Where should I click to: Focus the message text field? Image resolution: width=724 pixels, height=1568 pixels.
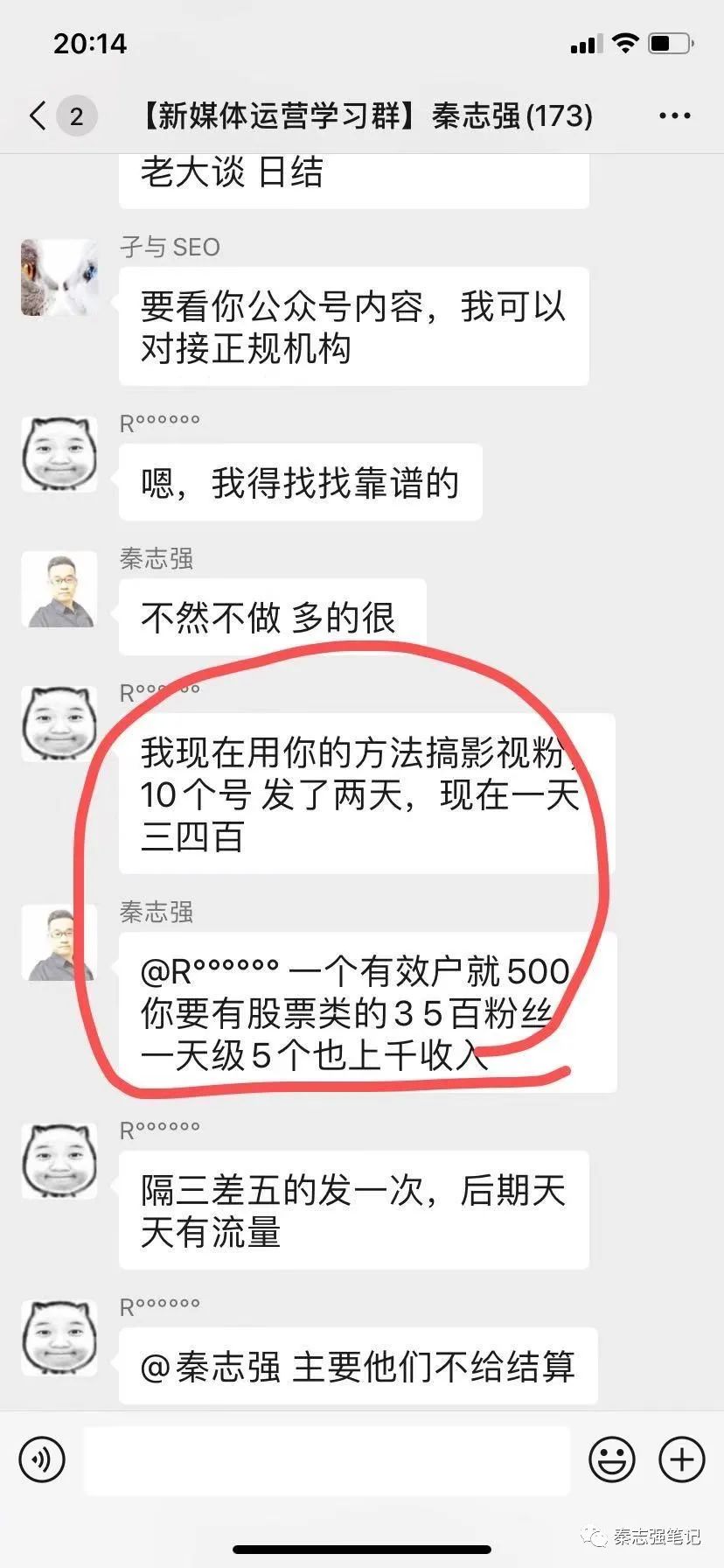[x=326, y=1459]
